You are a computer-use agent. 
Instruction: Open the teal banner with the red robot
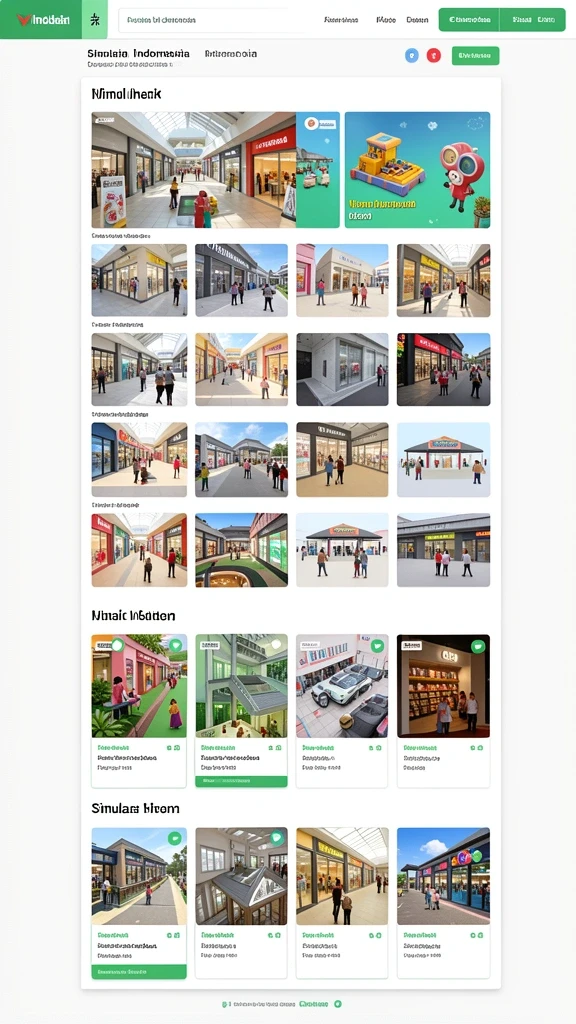[417, 170]
